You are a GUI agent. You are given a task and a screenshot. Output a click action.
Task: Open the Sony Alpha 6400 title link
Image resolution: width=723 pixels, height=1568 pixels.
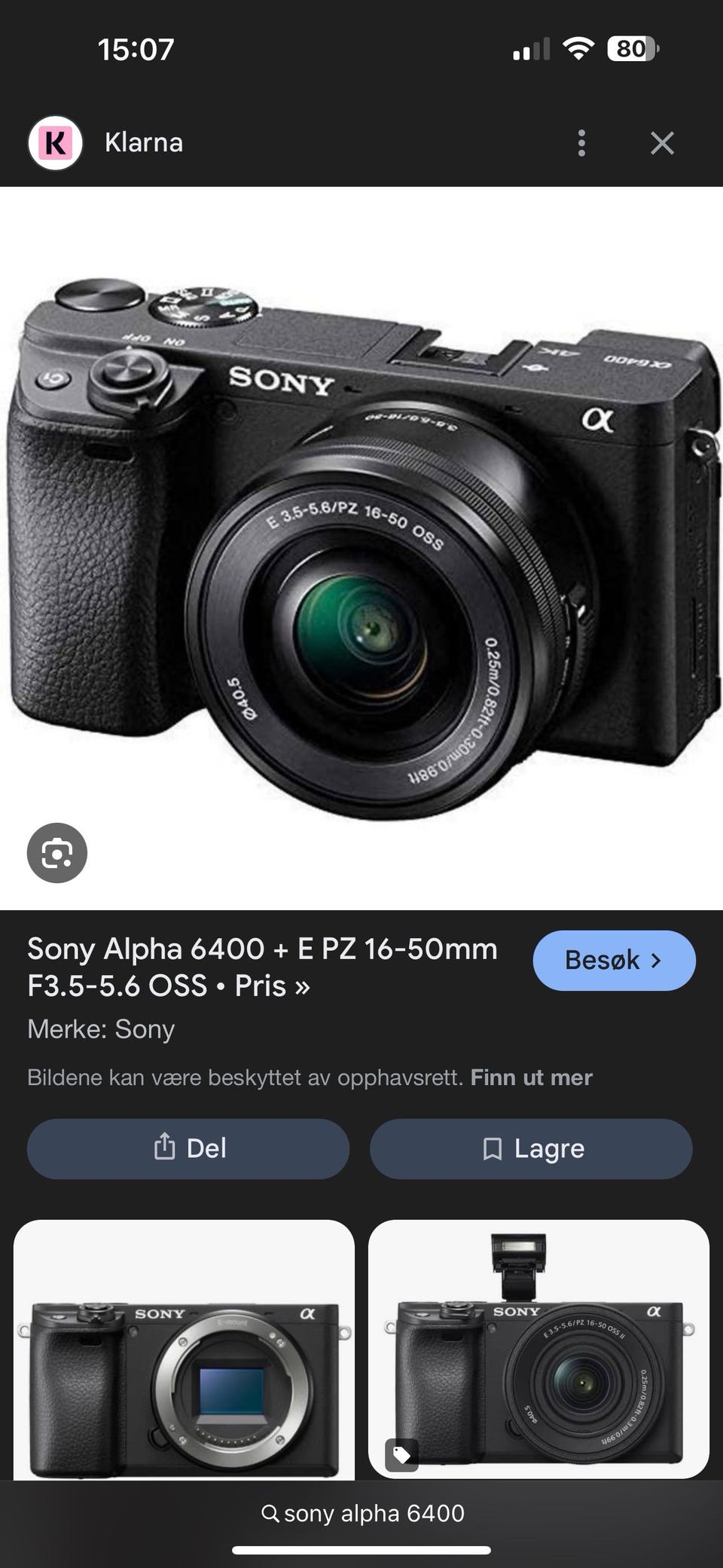point(262,967)
